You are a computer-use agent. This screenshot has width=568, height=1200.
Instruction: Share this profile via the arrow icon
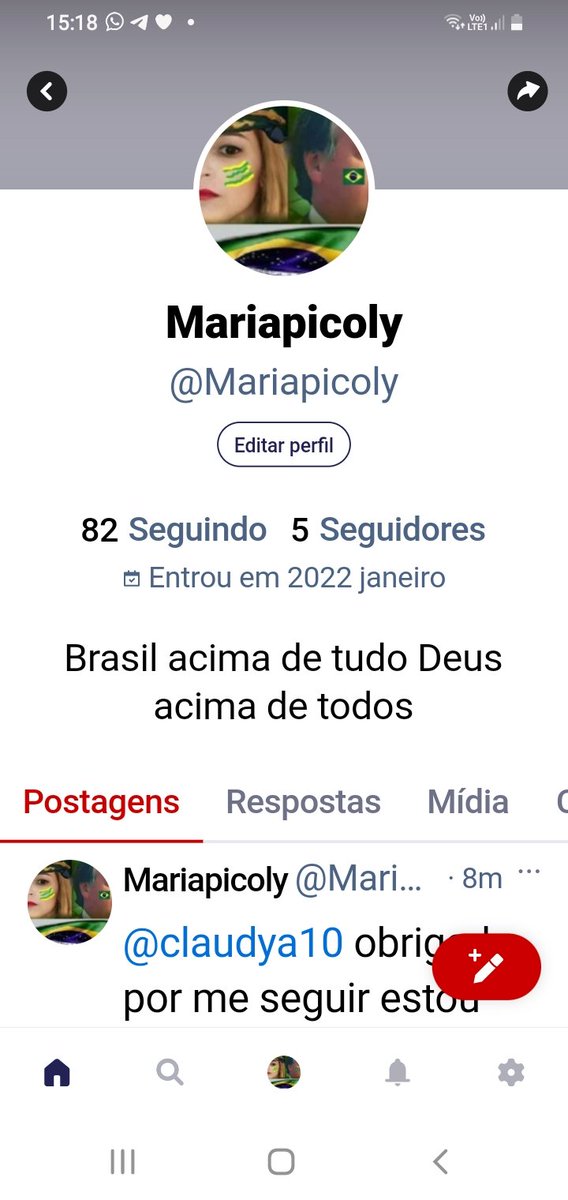pyautogui.click(x=527, y=91)
